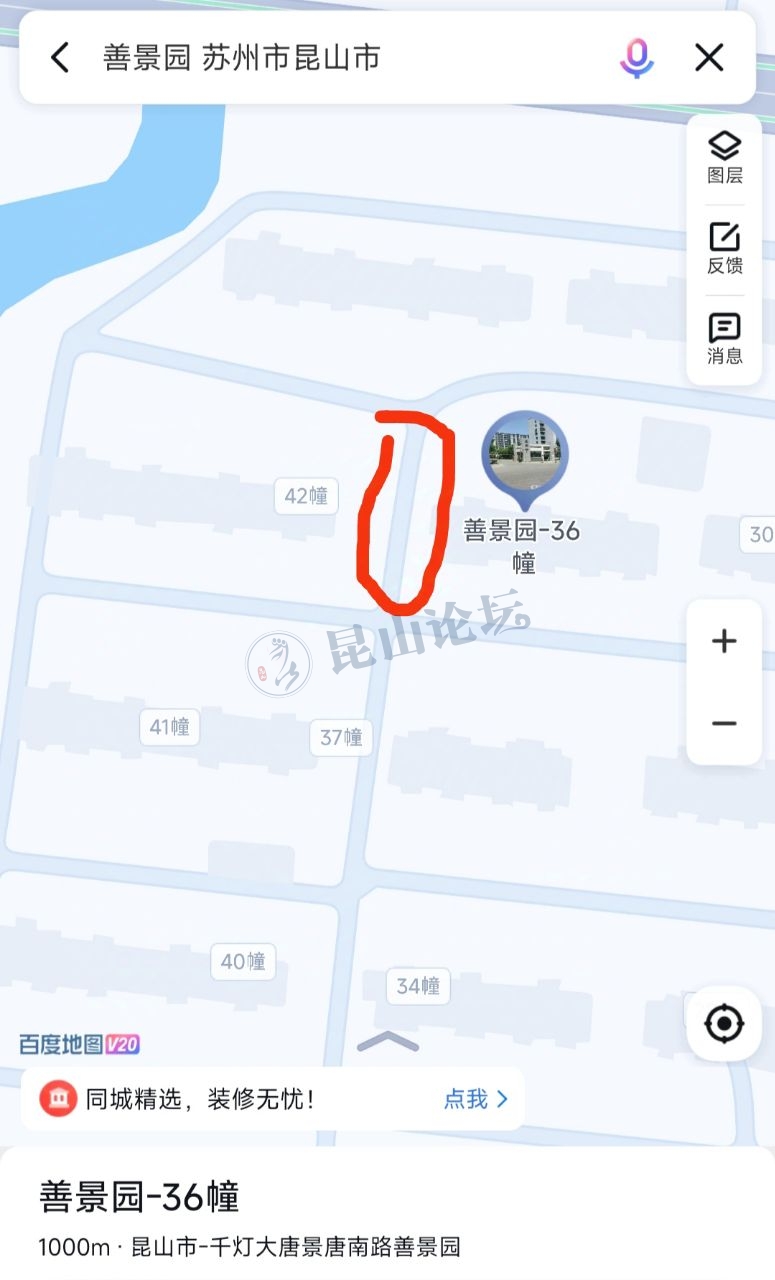Open the 消息 messages panel
The image size is (775, 1280).
coord(724,339)
